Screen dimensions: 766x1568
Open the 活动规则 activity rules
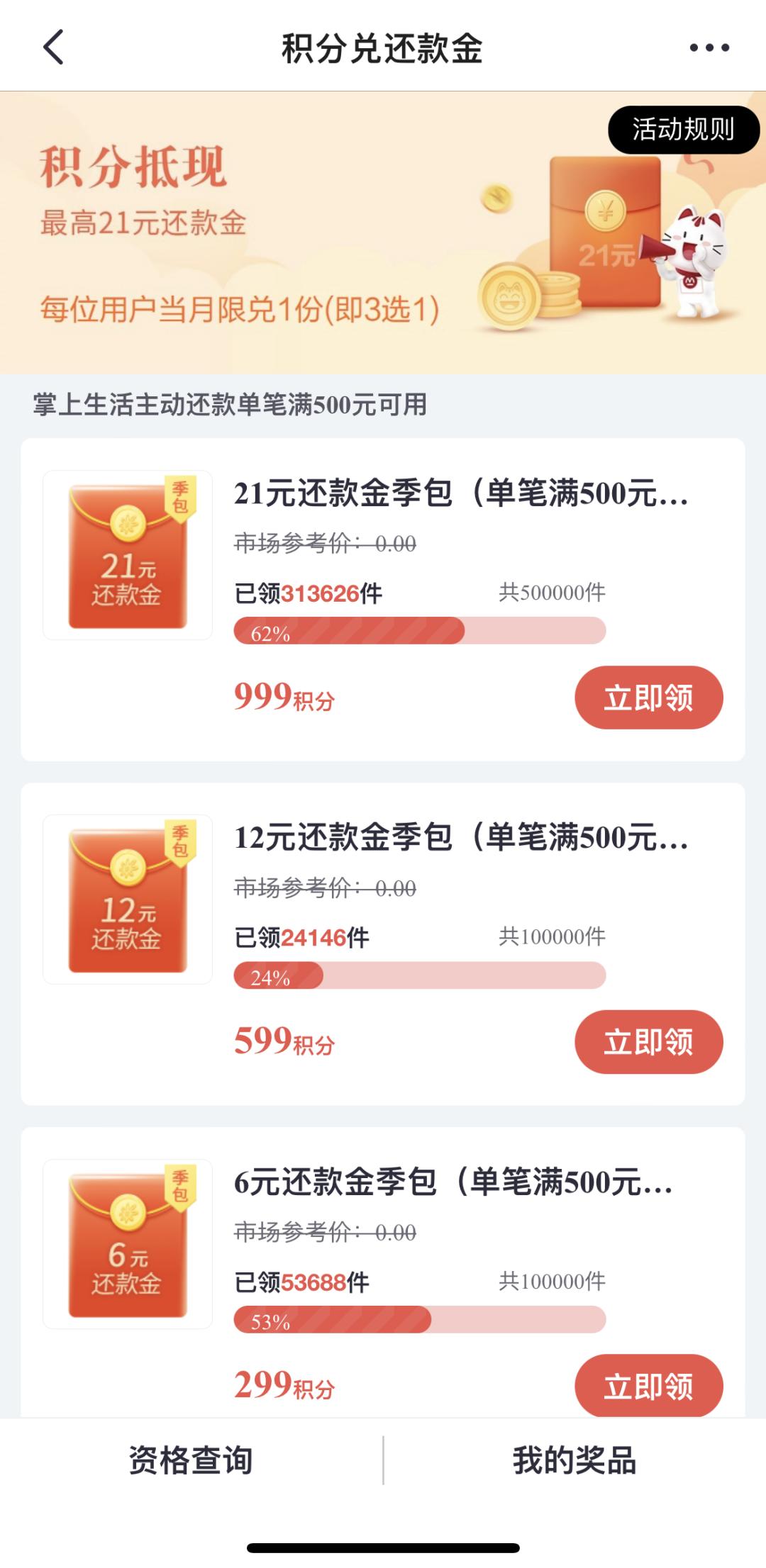(x=682, y=129)
